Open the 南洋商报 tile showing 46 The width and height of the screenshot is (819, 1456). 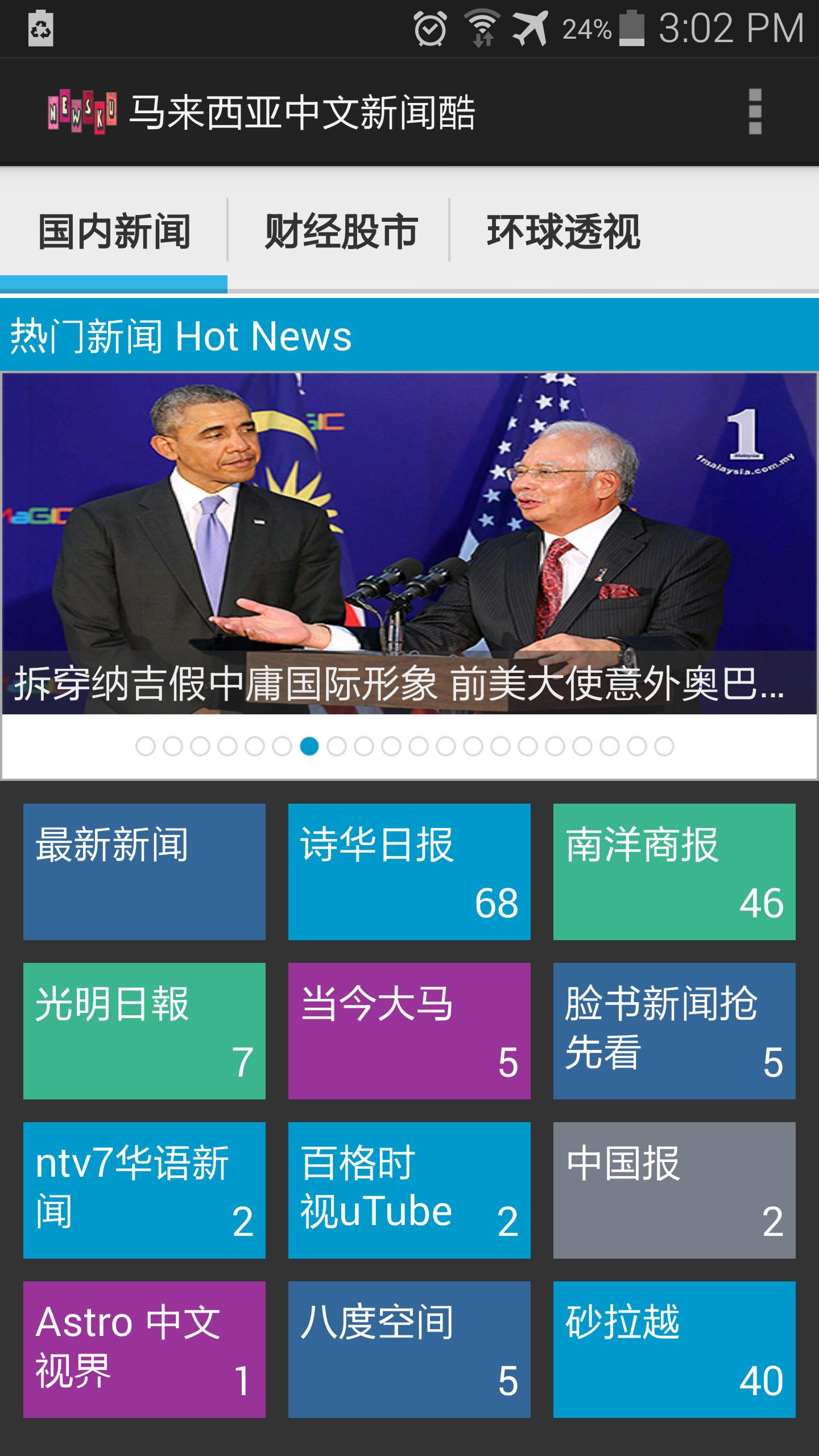point(673,870)
